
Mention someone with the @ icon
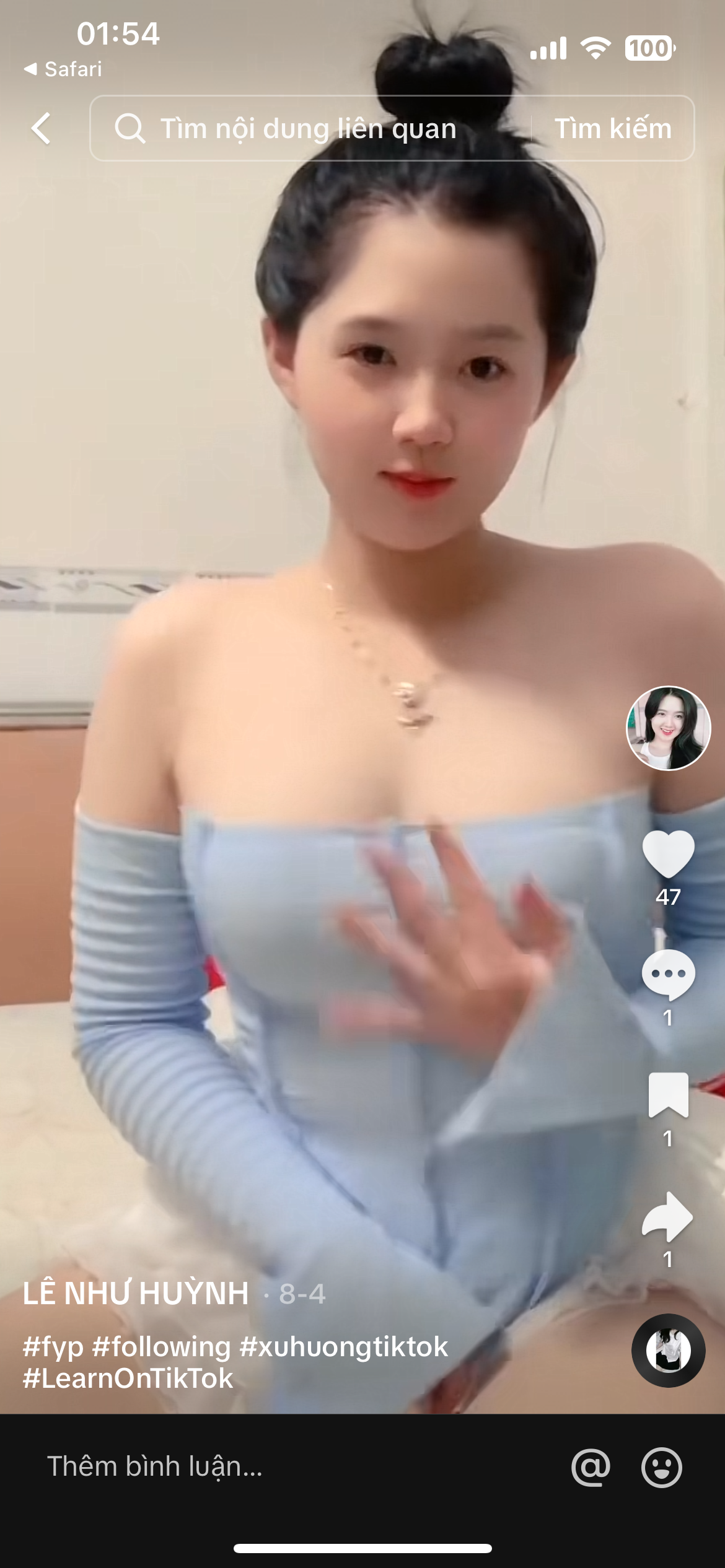(x=591, y=1467)
